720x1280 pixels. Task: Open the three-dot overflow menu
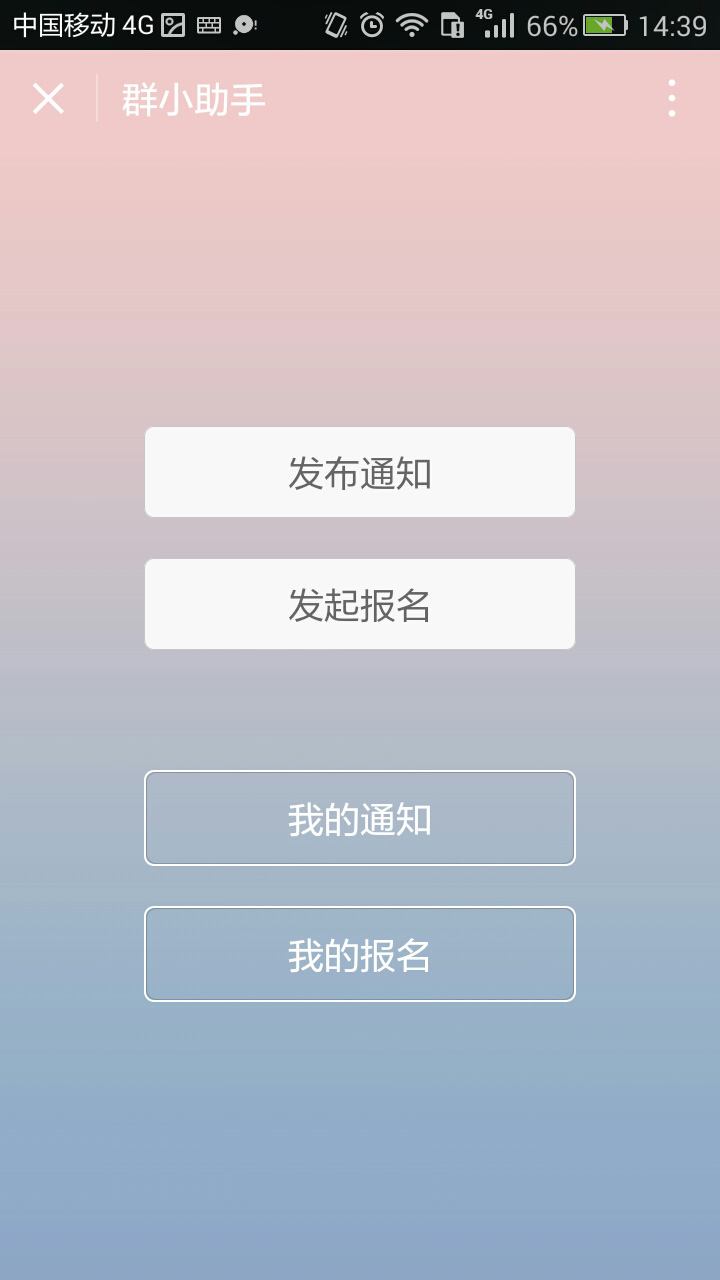[671, 99]
